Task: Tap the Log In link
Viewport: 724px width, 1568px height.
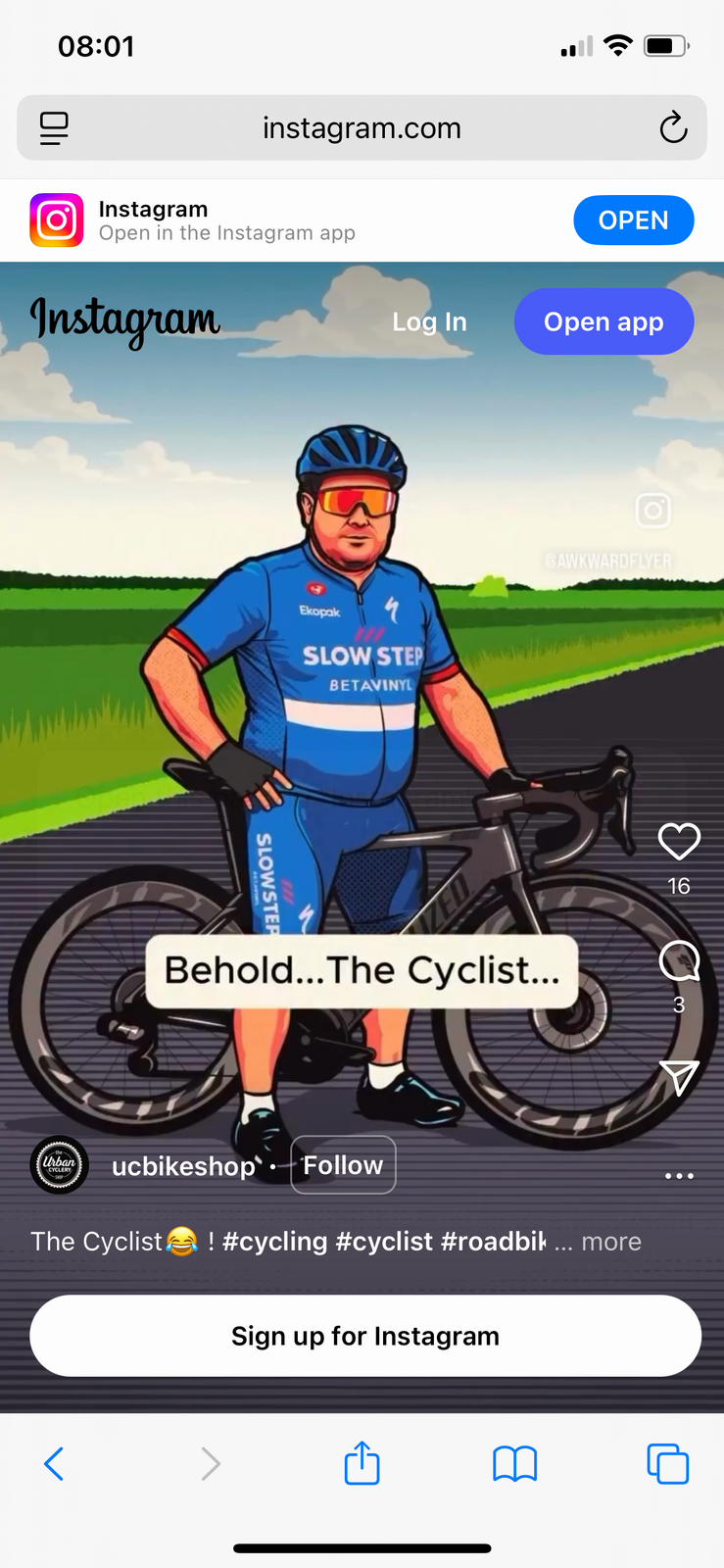Action: coord(429,321)
